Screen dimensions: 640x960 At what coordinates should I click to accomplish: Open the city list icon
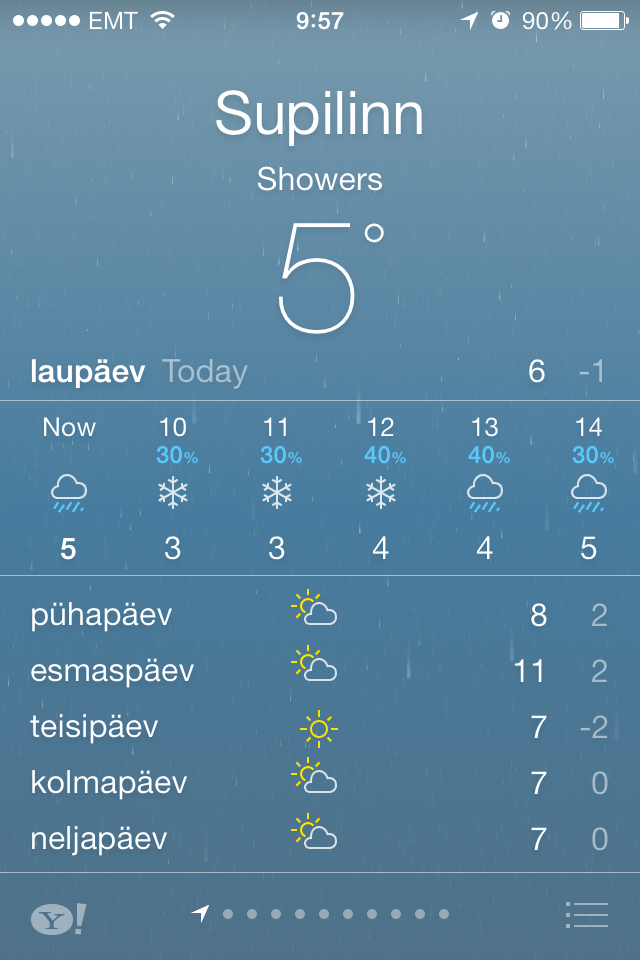587,915
